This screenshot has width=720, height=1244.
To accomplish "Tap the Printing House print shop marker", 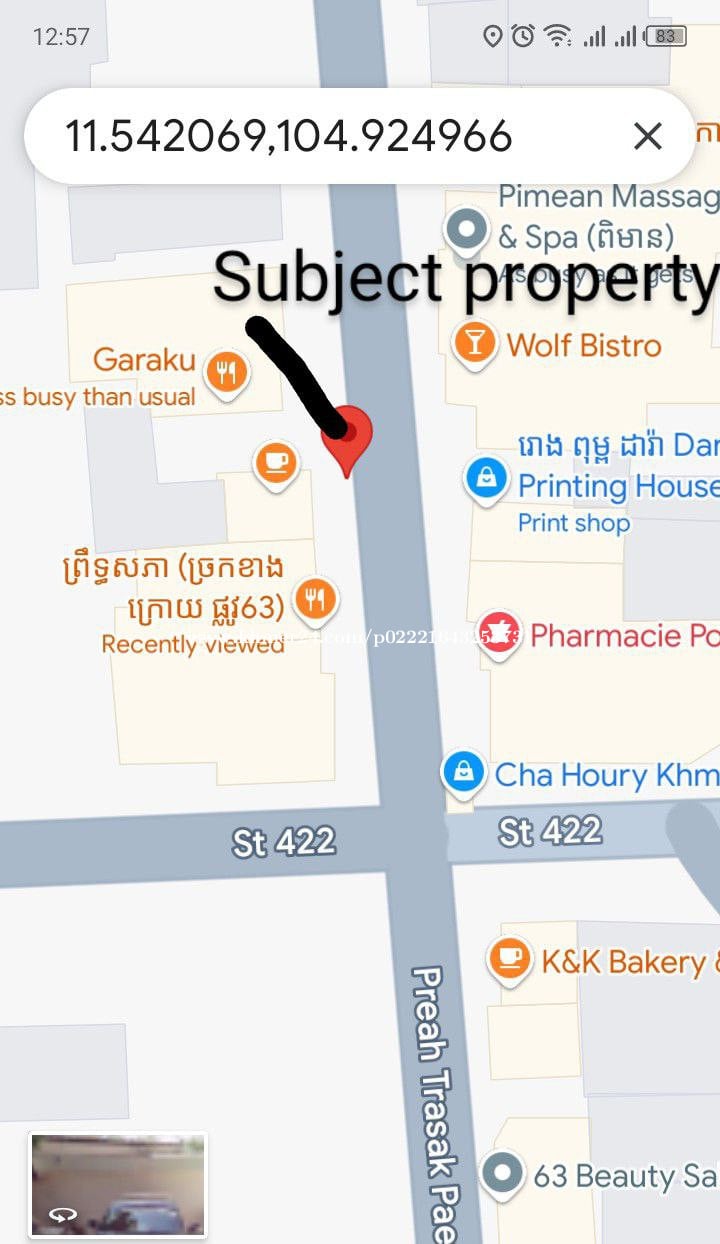I will [486, 478].
